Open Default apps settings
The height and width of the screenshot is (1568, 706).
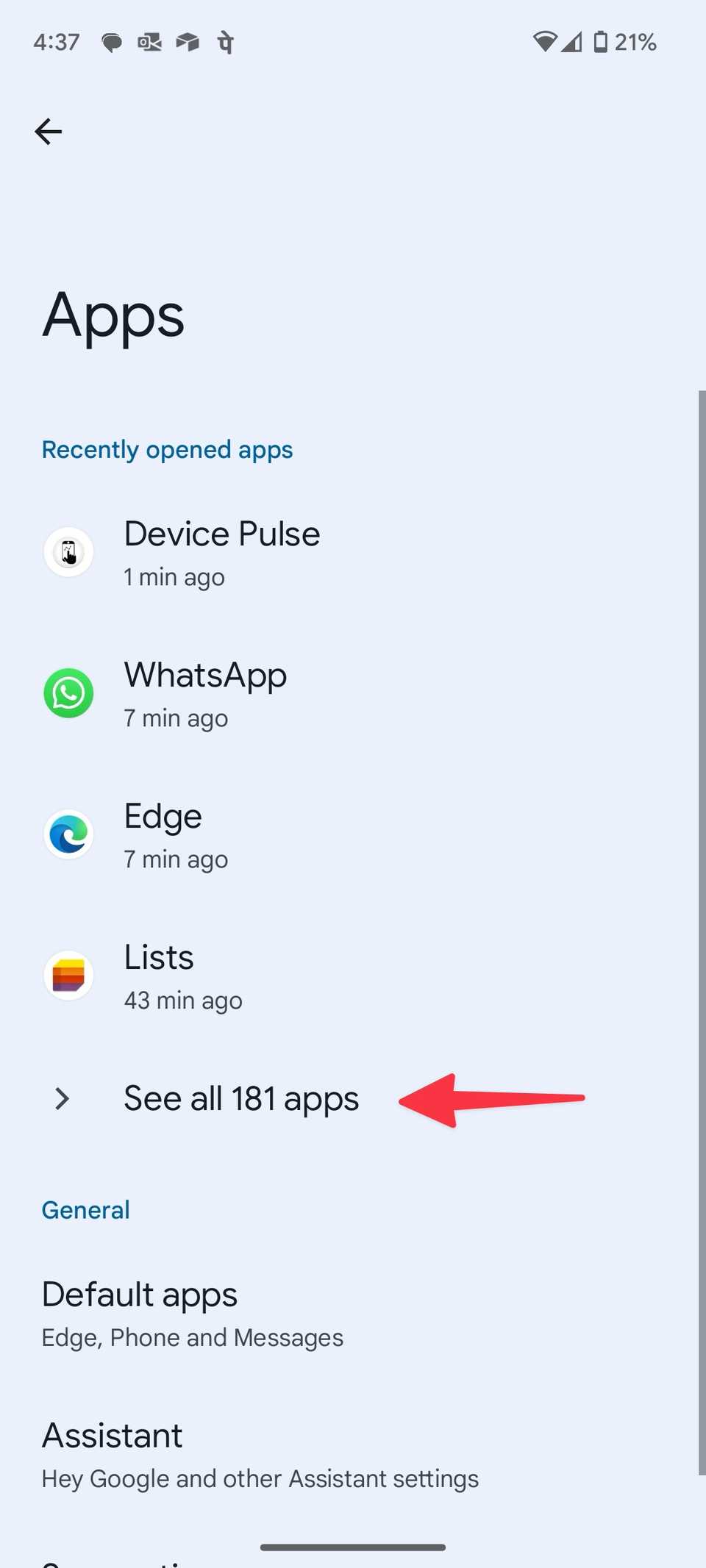click(x=353, y=1314)
